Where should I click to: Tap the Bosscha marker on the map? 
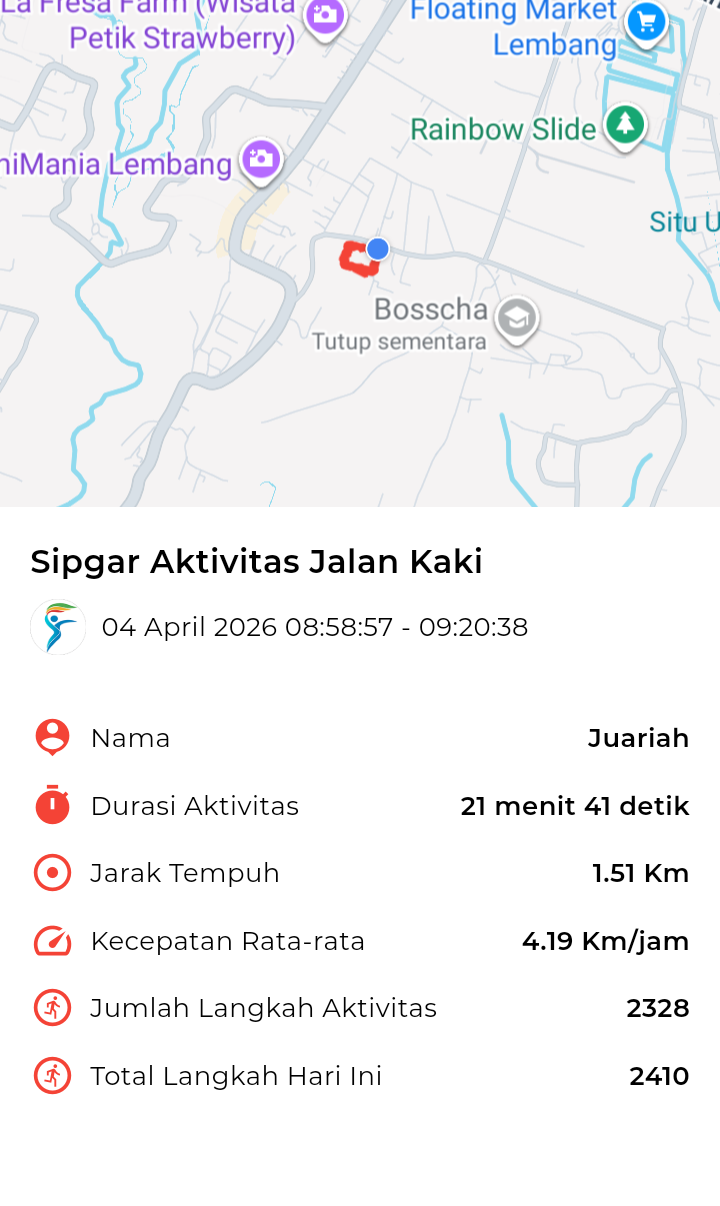click(517, 319)
